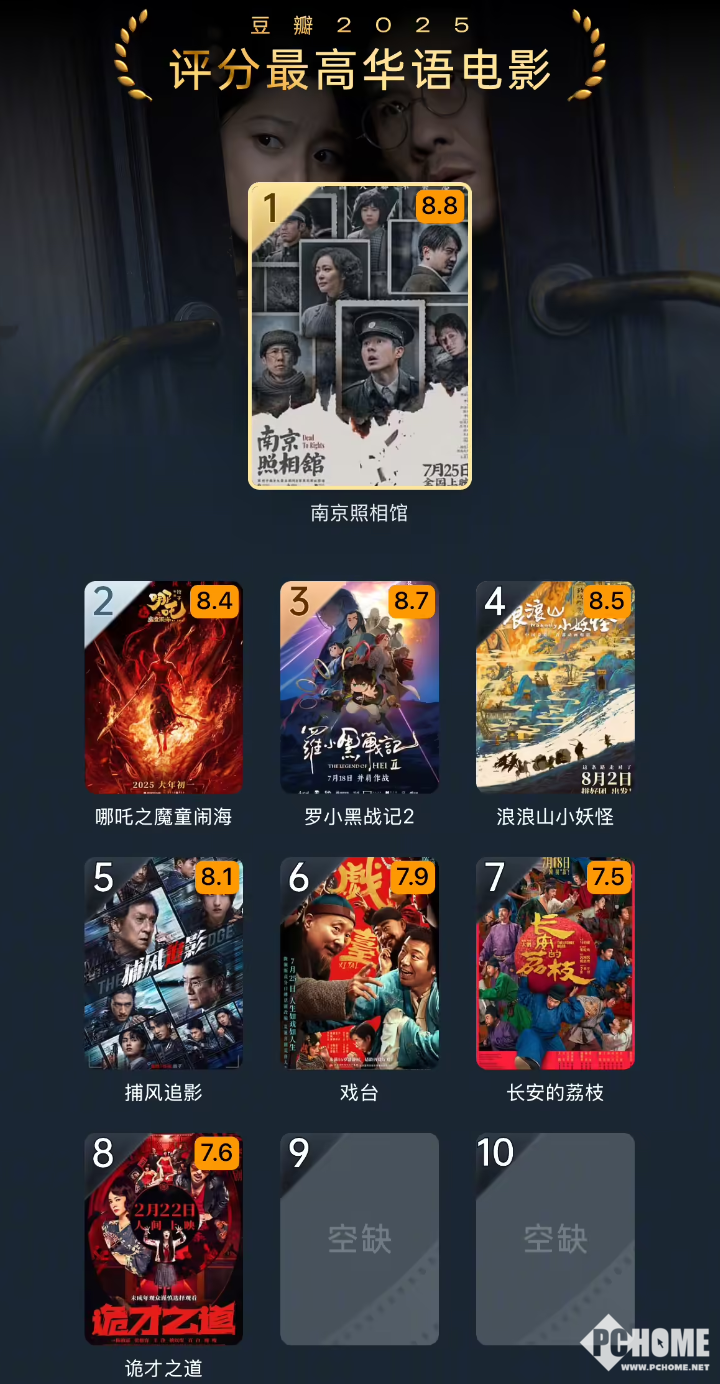Open the 捕风追影 movie card
Viewport: 720px width, 1384px height.
point(164,964)
